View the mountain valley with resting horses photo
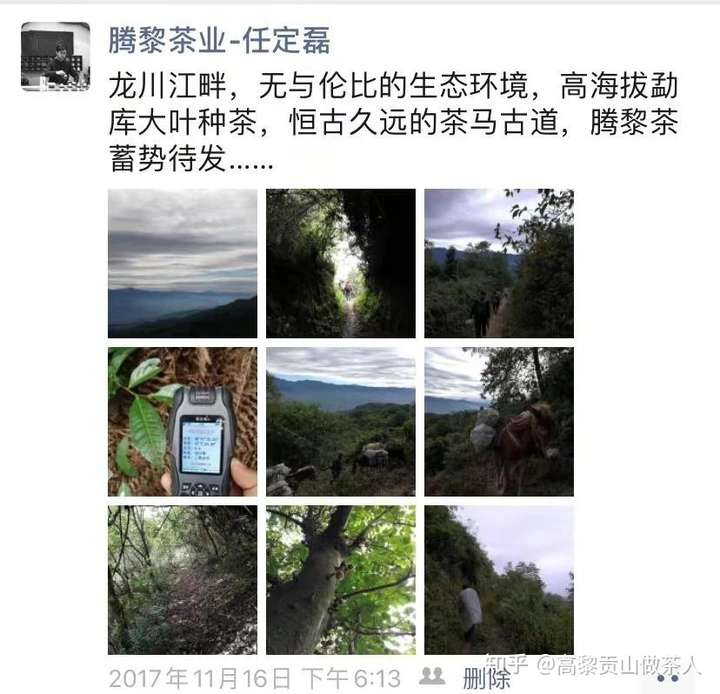This screenshot has width=720, height=694. [340, 421]
